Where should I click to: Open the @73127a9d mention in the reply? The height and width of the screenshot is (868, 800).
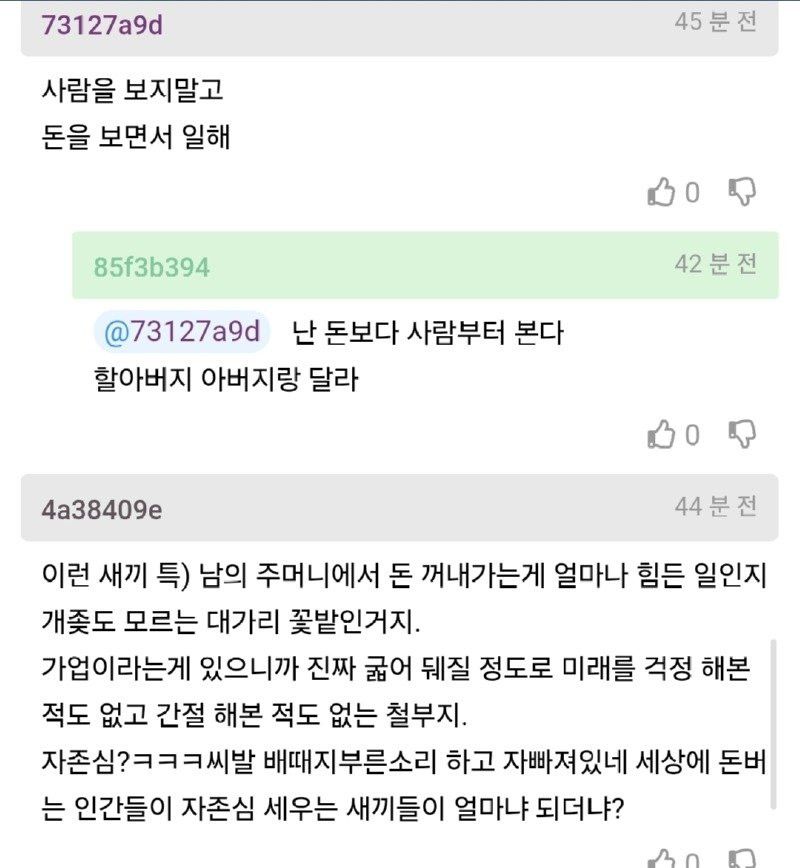(182, 332)
